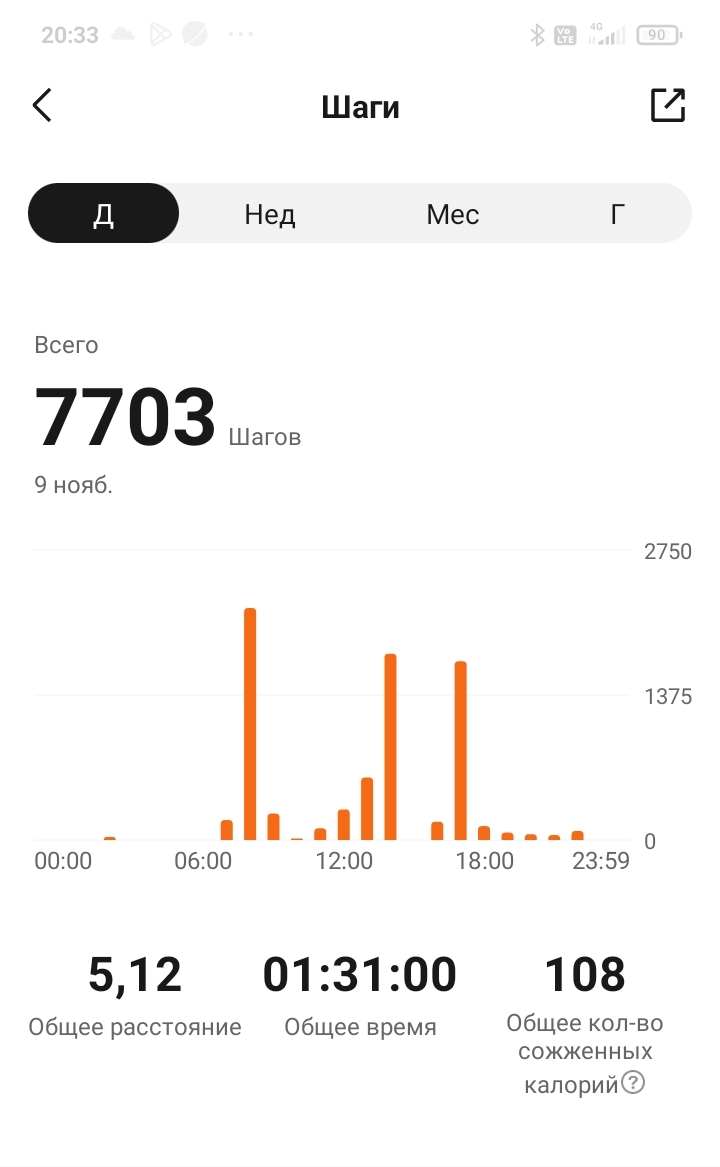Switch to the Г yearly view
Screen dimensions: 720x1167
pyautogui.click(x=618, y=214)
